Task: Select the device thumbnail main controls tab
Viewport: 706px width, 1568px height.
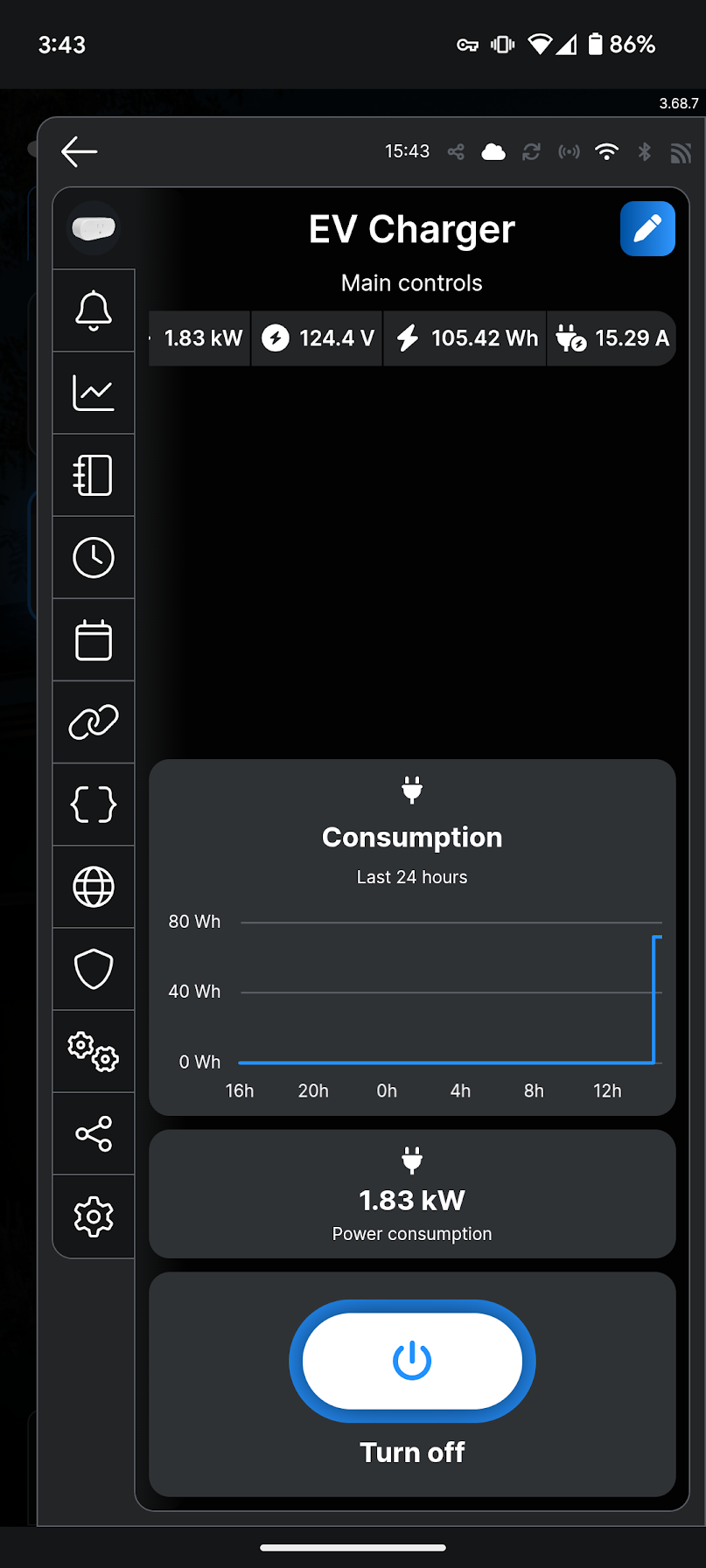Action: coord(94,229)
